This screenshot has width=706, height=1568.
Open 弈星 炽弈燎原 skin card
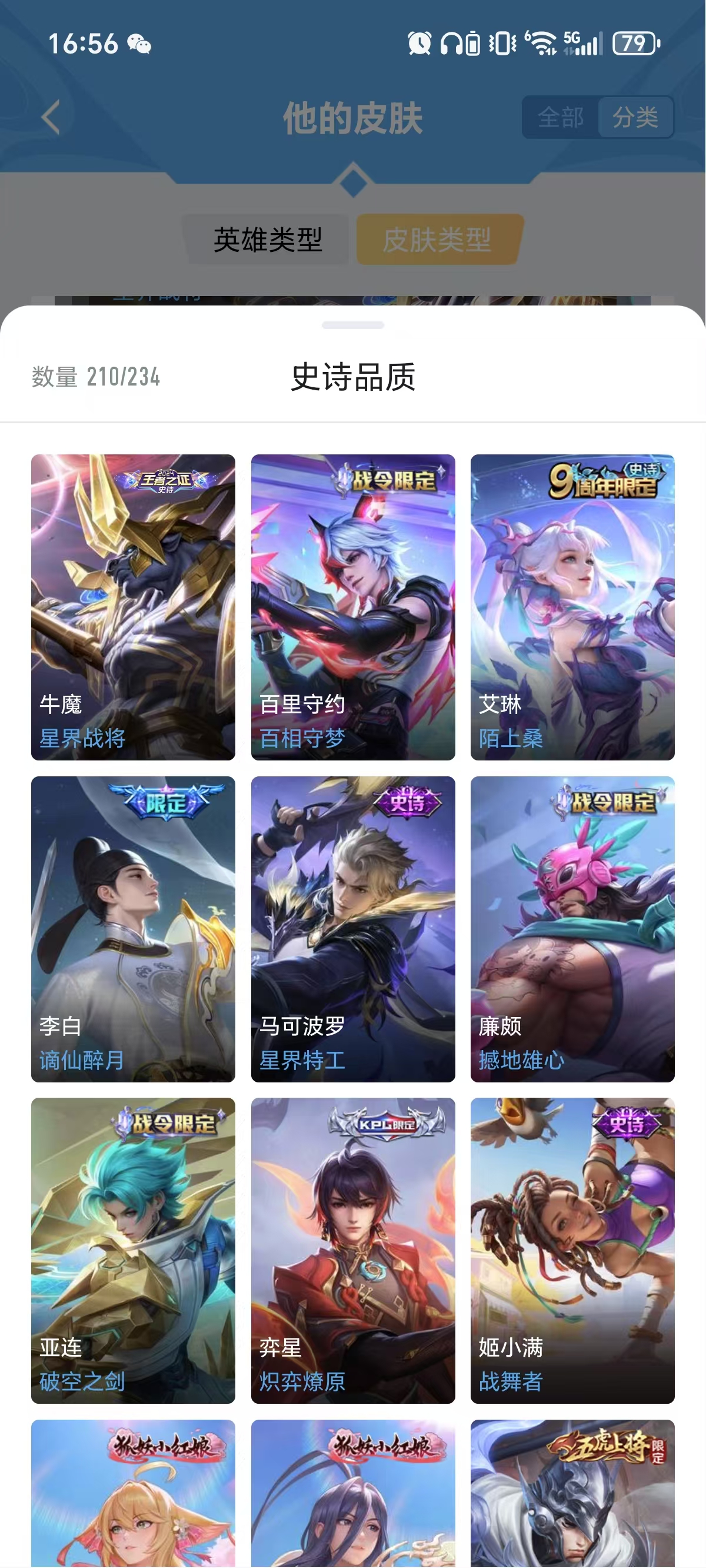click(x=353, y=1250)
